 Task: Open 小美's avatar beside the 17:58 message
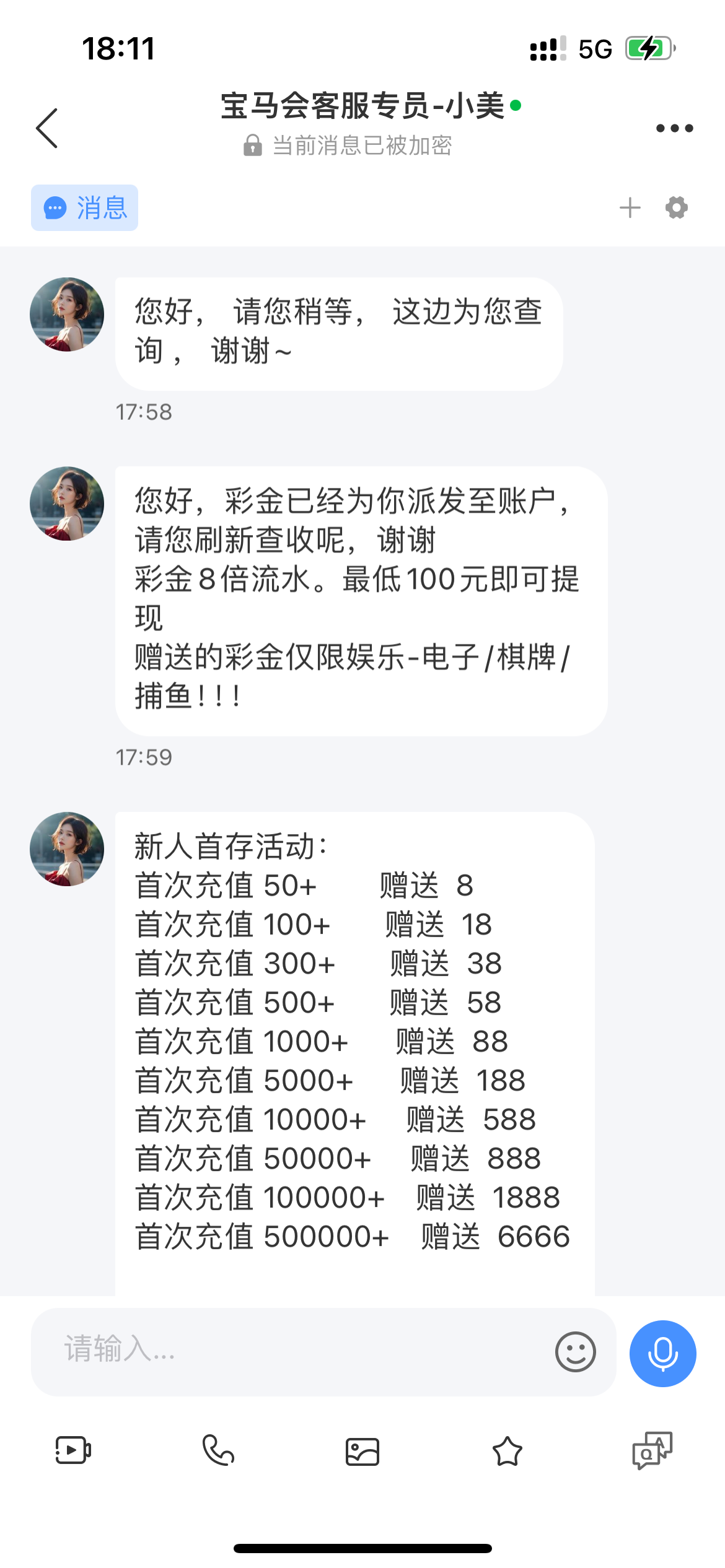67,315
